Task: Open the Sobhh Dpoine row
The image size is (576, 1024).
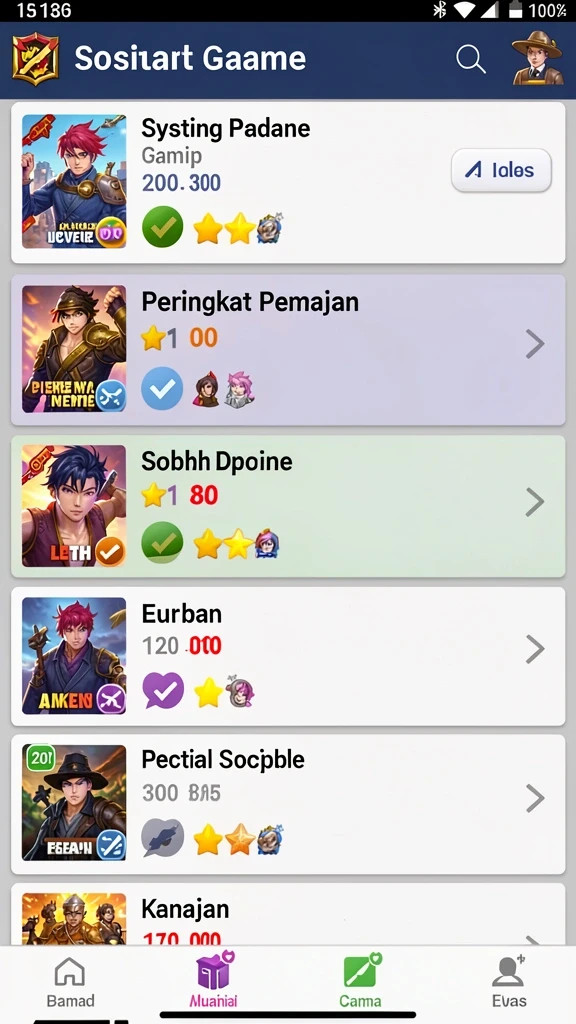Action: click(288, 506)
